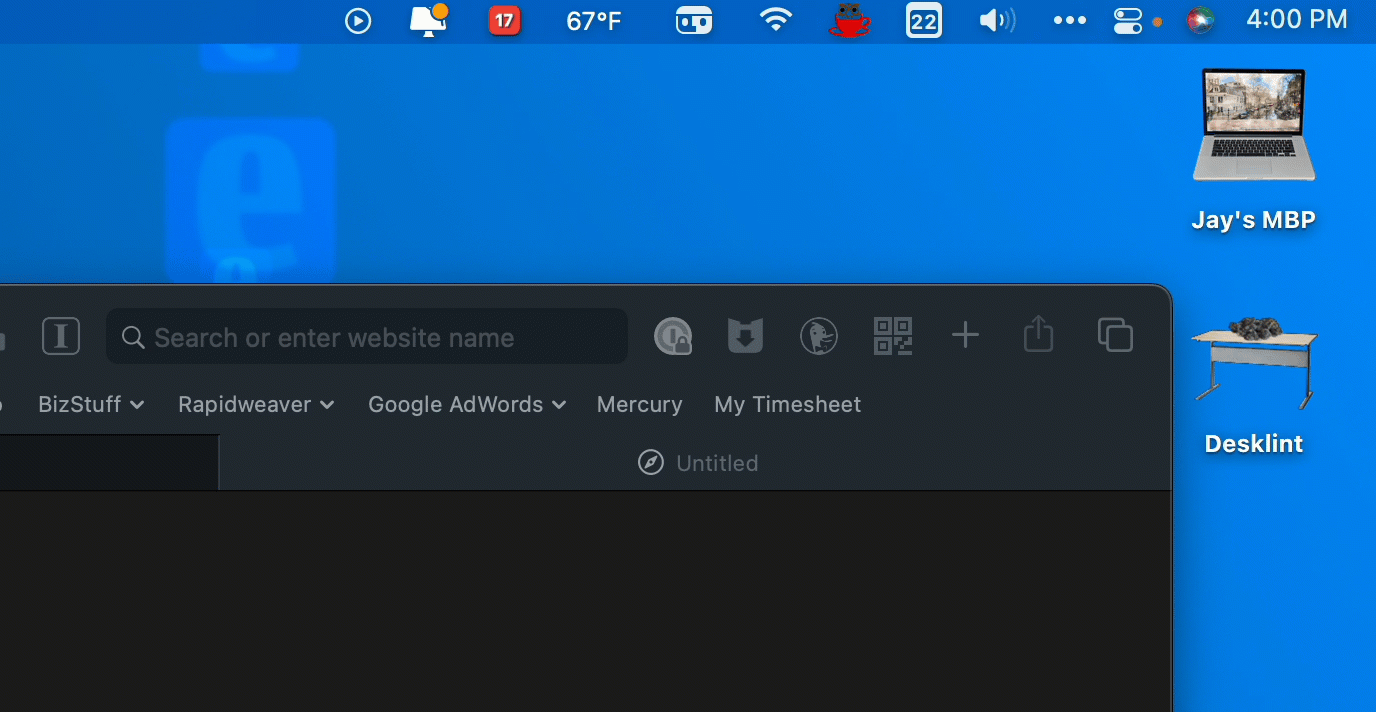Open the Wi-Fi menu
The width and height of the screenshot is (1376, 712).
pos(775,21)
